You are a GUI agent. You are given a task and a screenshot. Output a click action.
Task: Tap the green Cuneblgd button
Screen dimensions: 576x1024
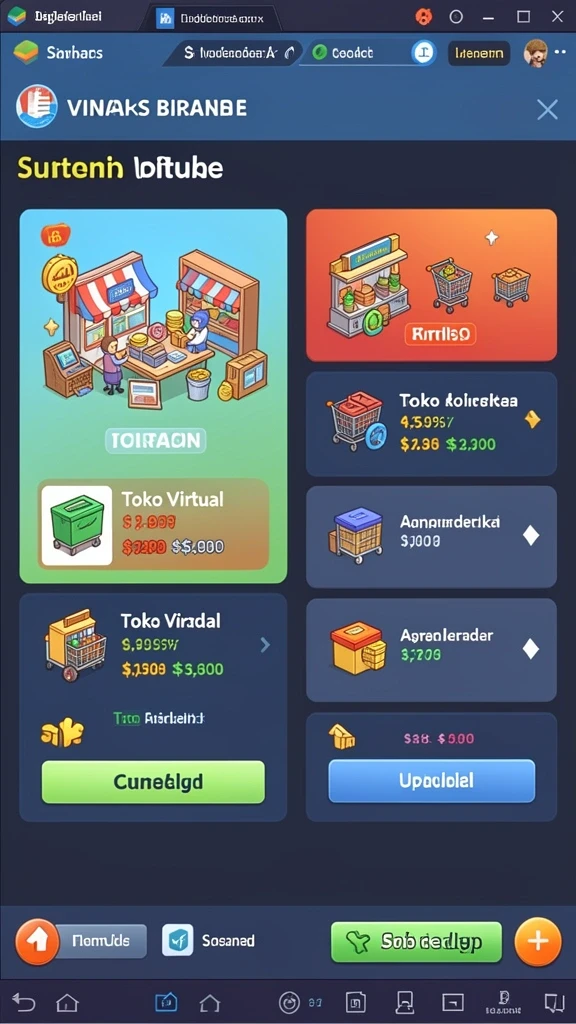[x=153, y=782]
